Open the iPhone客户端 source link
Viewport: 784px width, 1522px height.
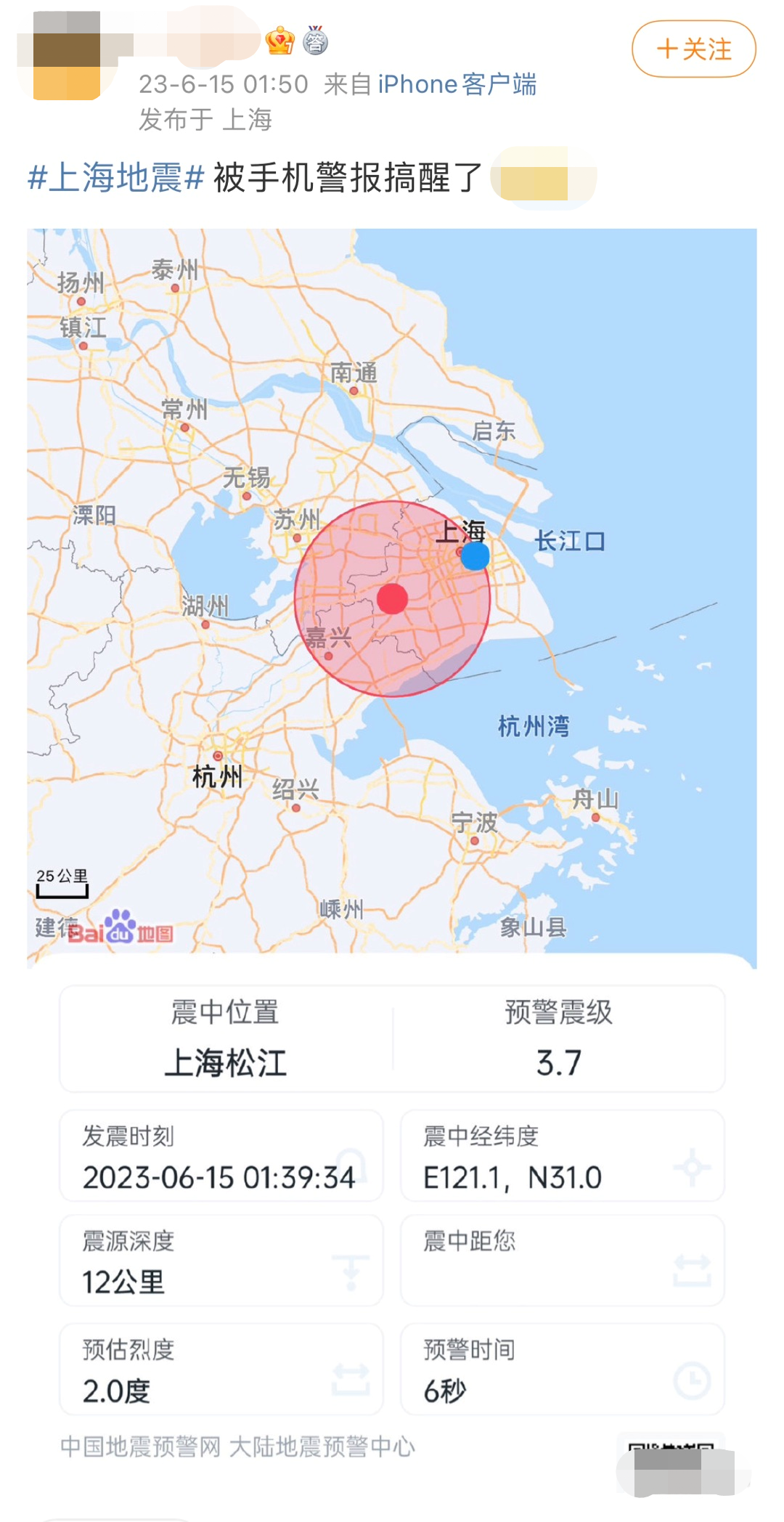[x=457, y=84]
